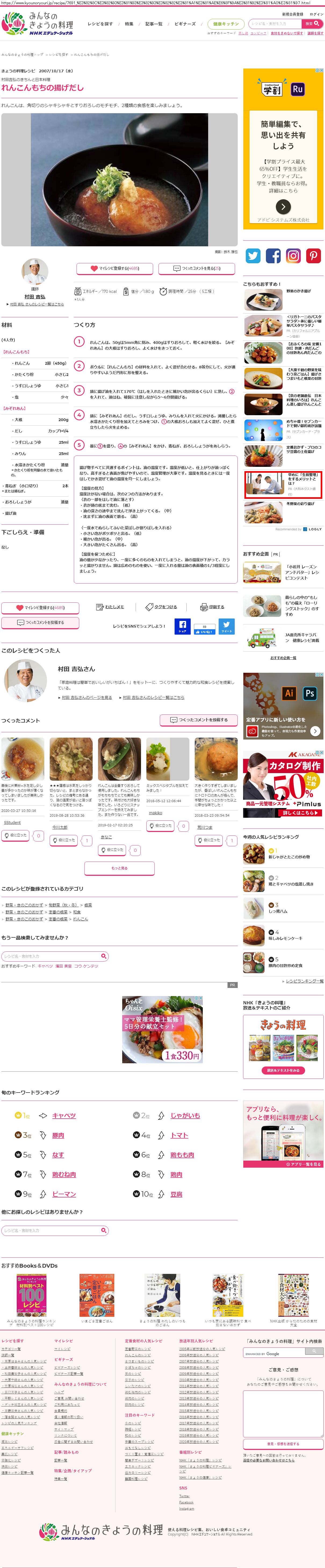
Task: Open キャベツ keyword ranking link
Action: pyautogui.click(x=64, y=1116)
